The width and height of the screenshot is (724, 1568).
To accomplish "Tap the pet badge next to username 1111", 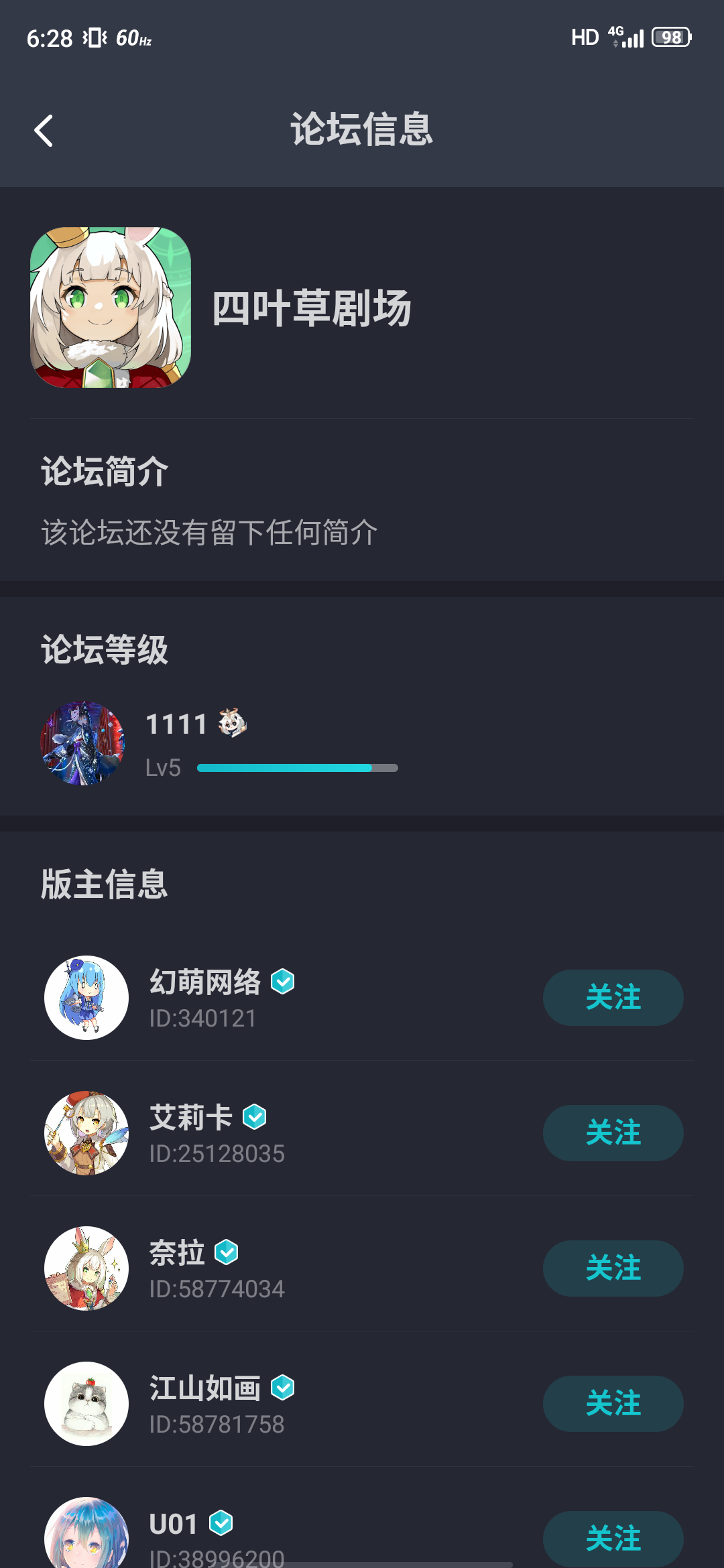I will 233,724.
